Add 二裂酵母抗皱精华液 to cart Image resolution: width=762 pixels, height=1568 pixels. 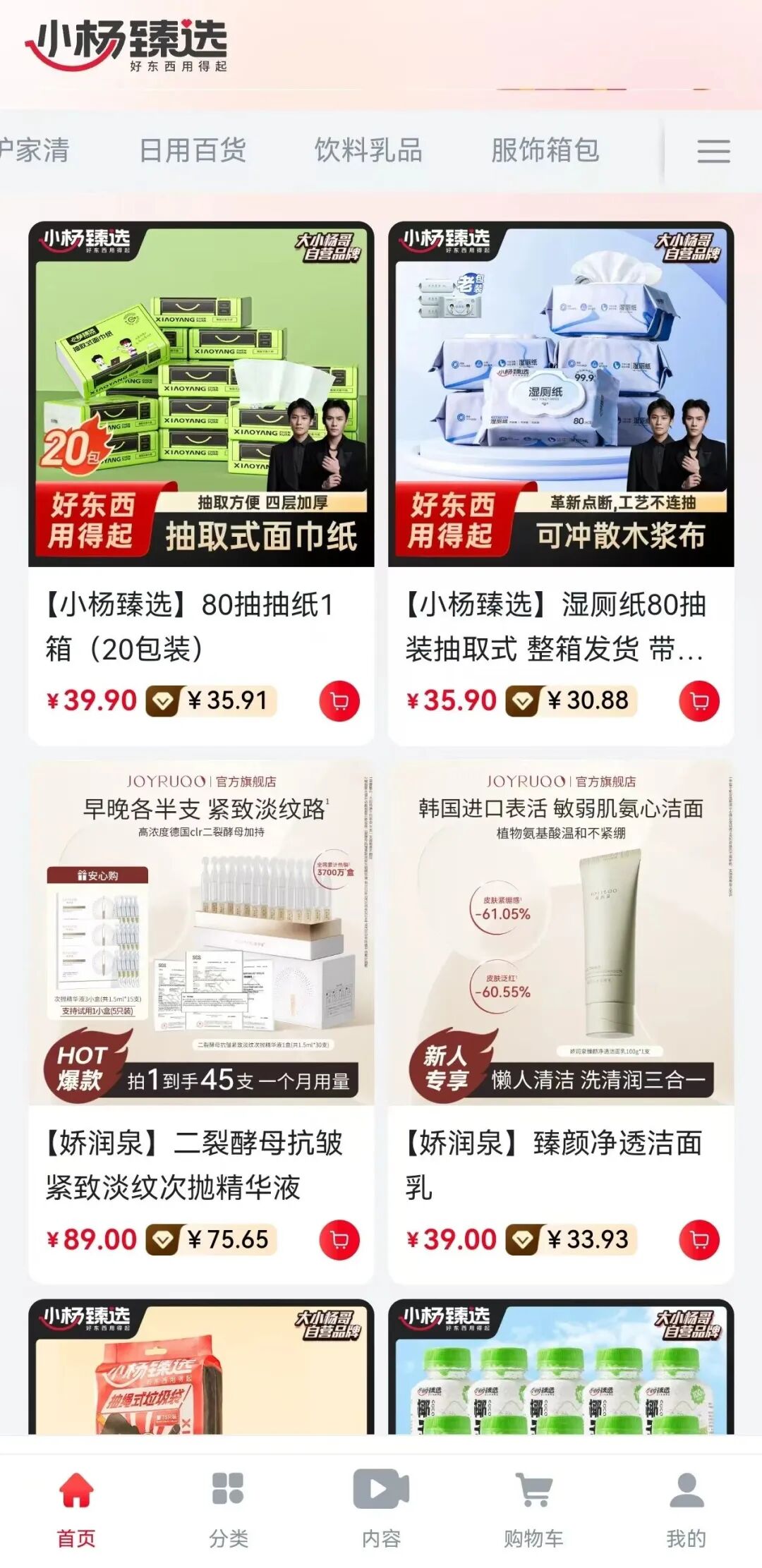tap(339, 1239)
